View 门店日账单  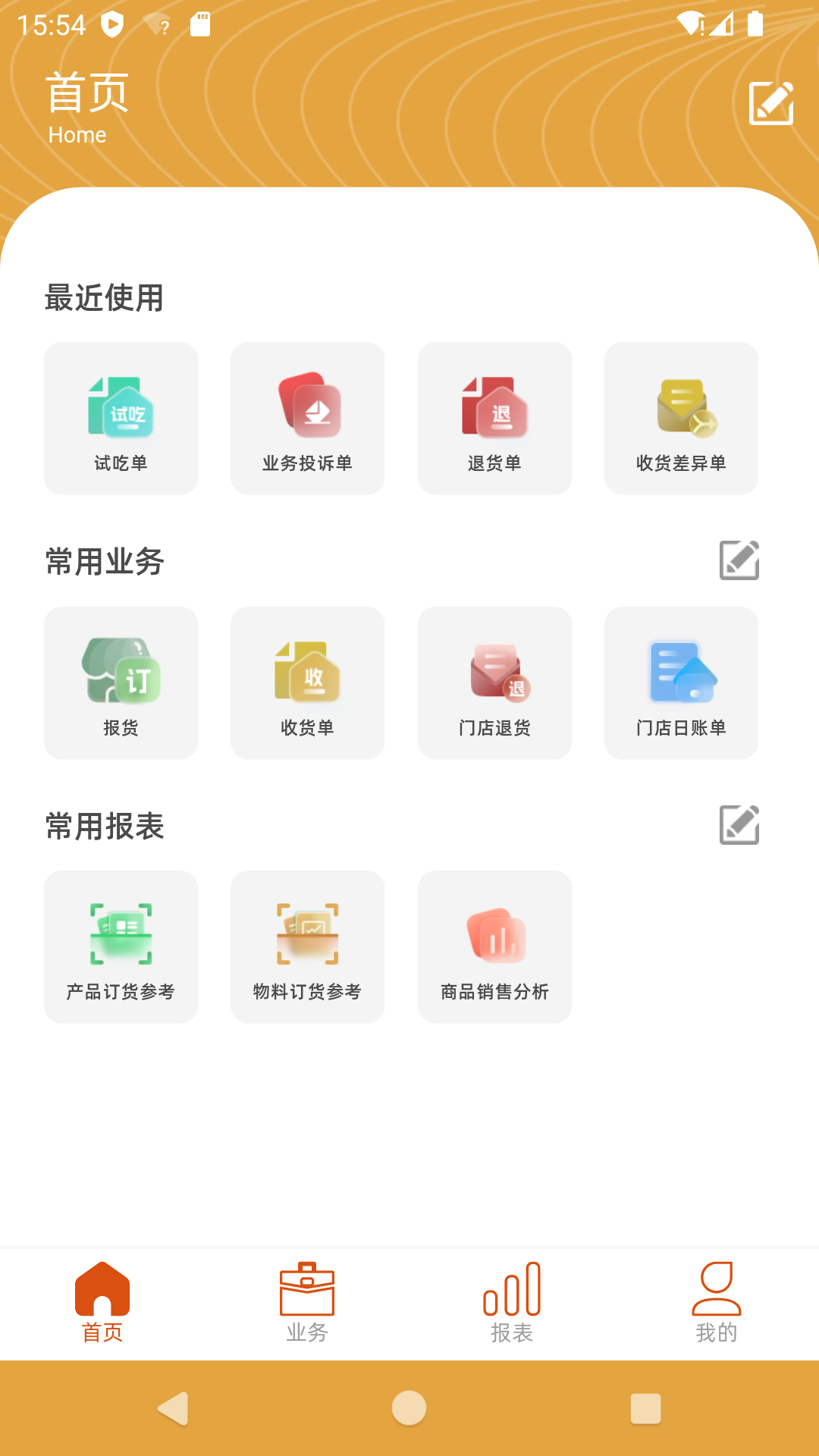[681, 682]
